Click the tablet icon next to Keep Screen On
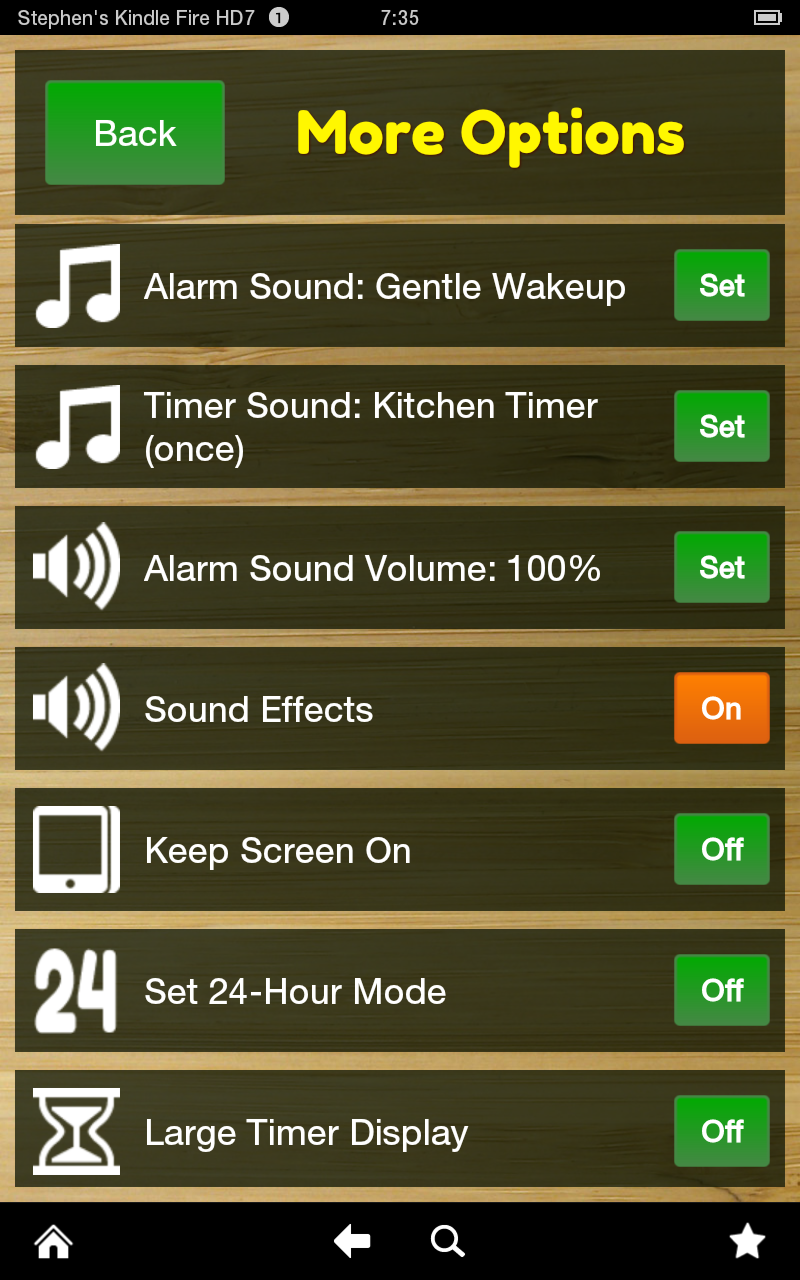 [77, 849]
